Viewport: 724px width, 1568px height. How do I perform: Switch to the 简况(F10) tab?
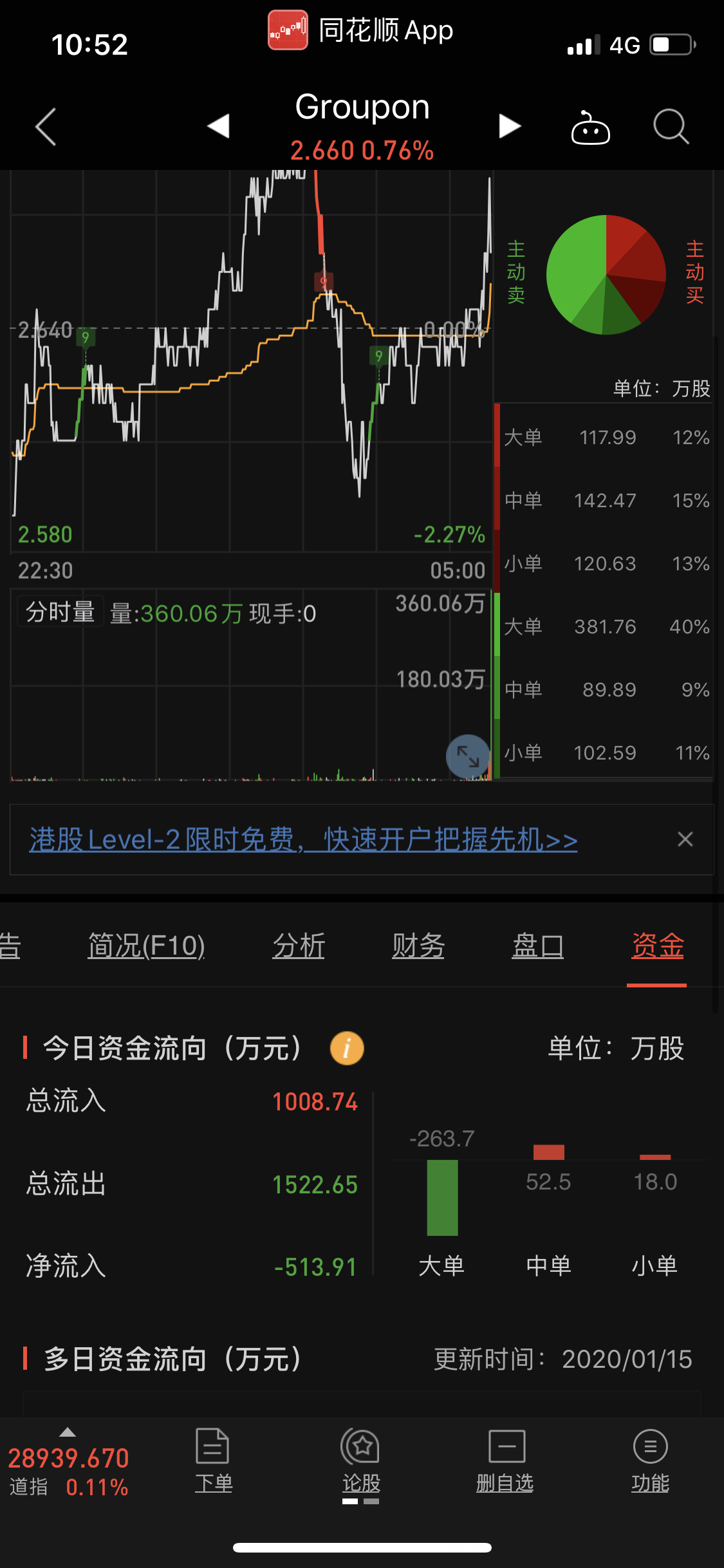146,946
